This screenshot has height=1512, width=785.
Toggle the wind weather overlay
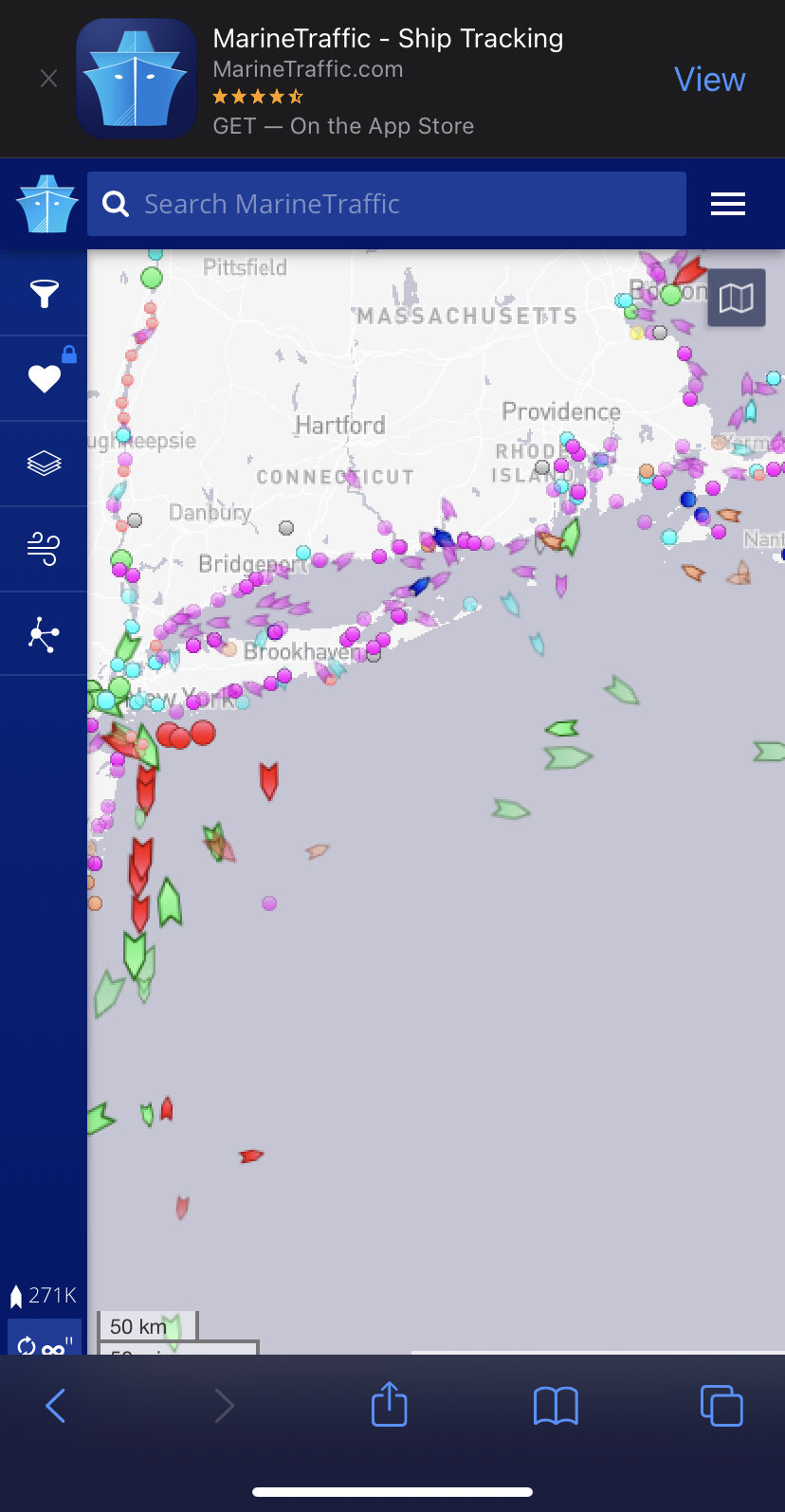pos(44,549)
